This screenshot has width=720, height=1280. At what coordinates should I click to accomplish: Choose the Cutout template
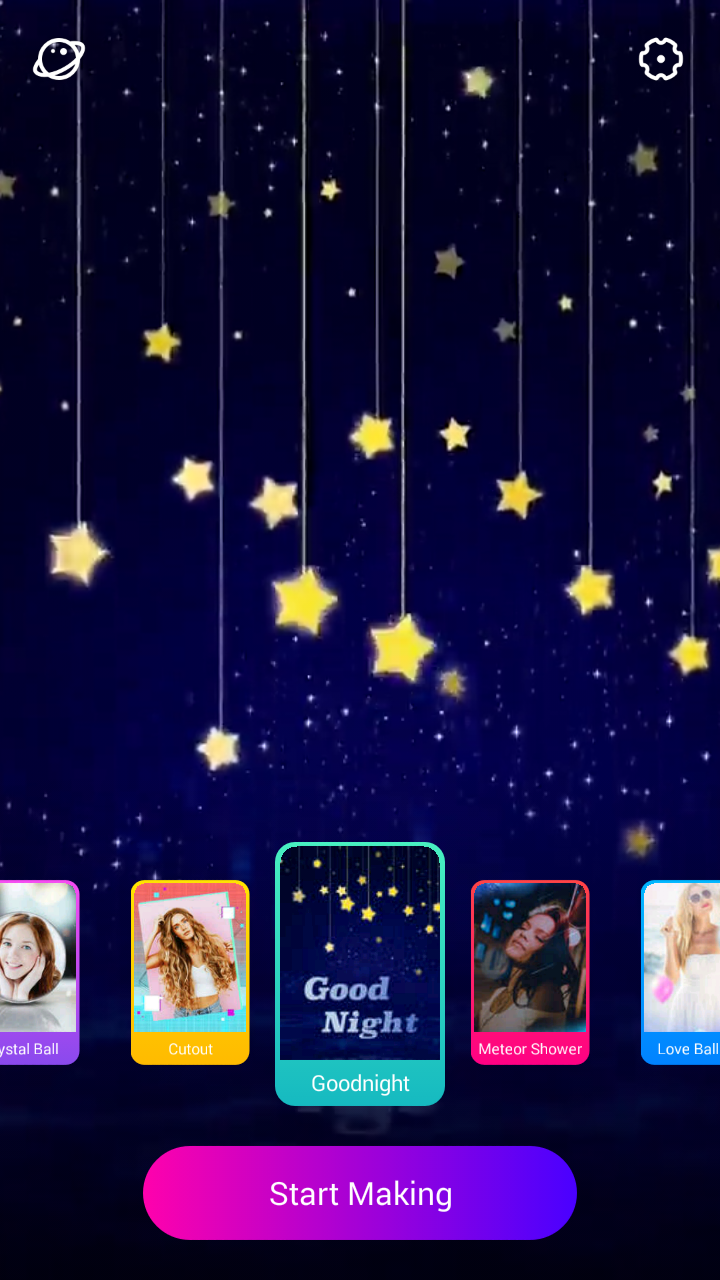tap(190, 972)
